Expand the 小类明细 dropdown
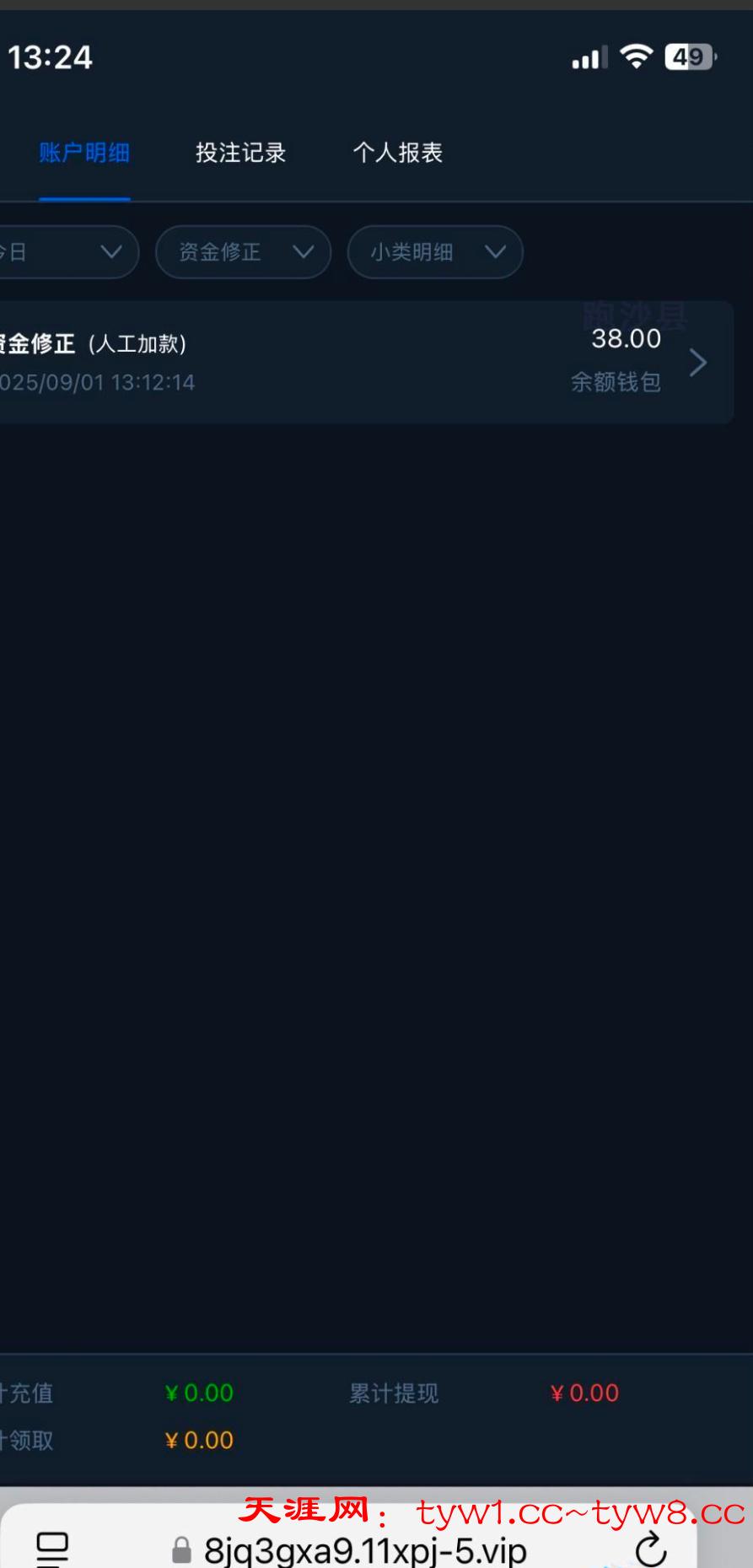The height and width of the screenshot is (1568, 753). [x=435, y=252]
